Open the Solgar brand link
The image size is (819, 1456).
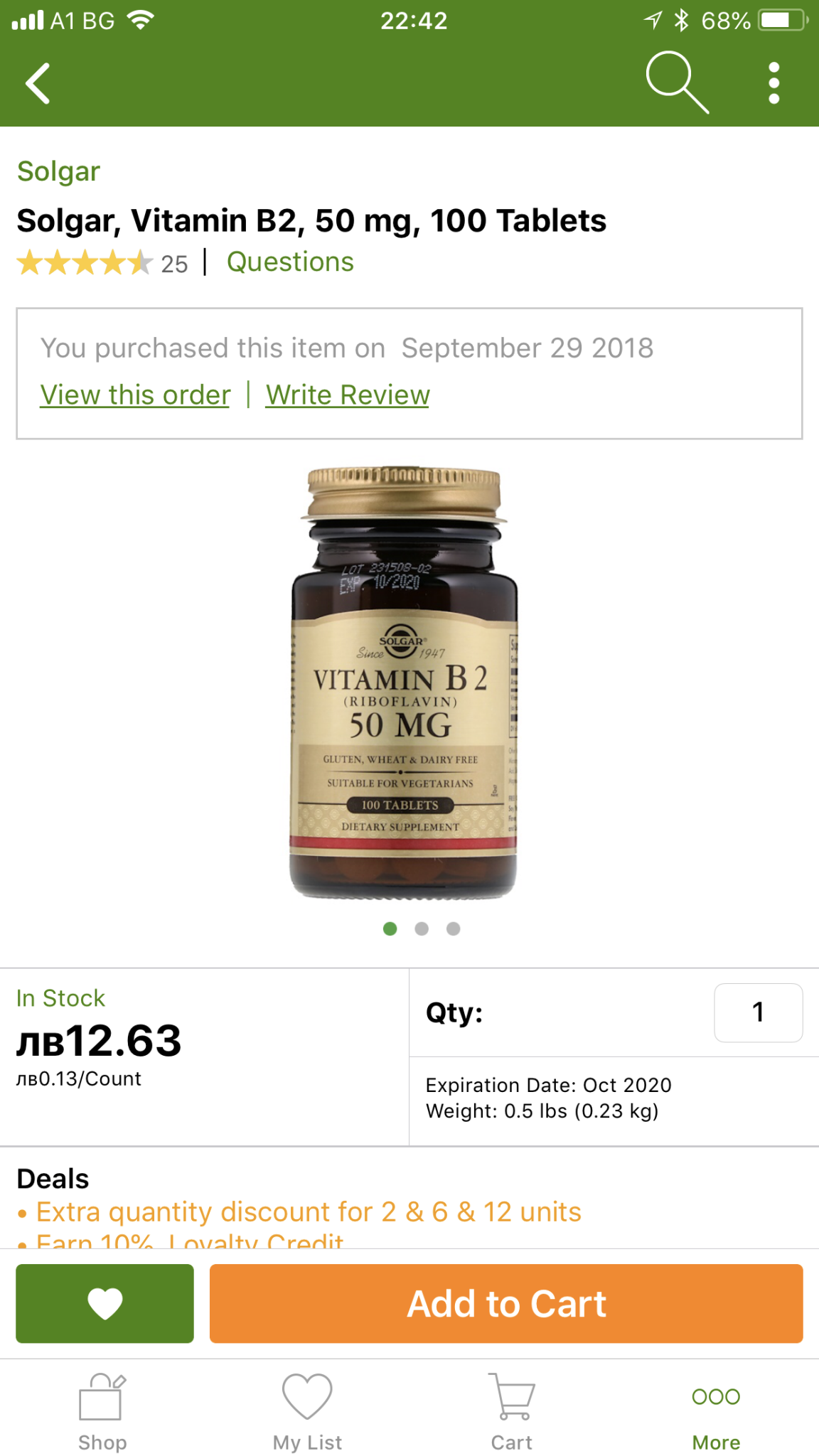58,171
